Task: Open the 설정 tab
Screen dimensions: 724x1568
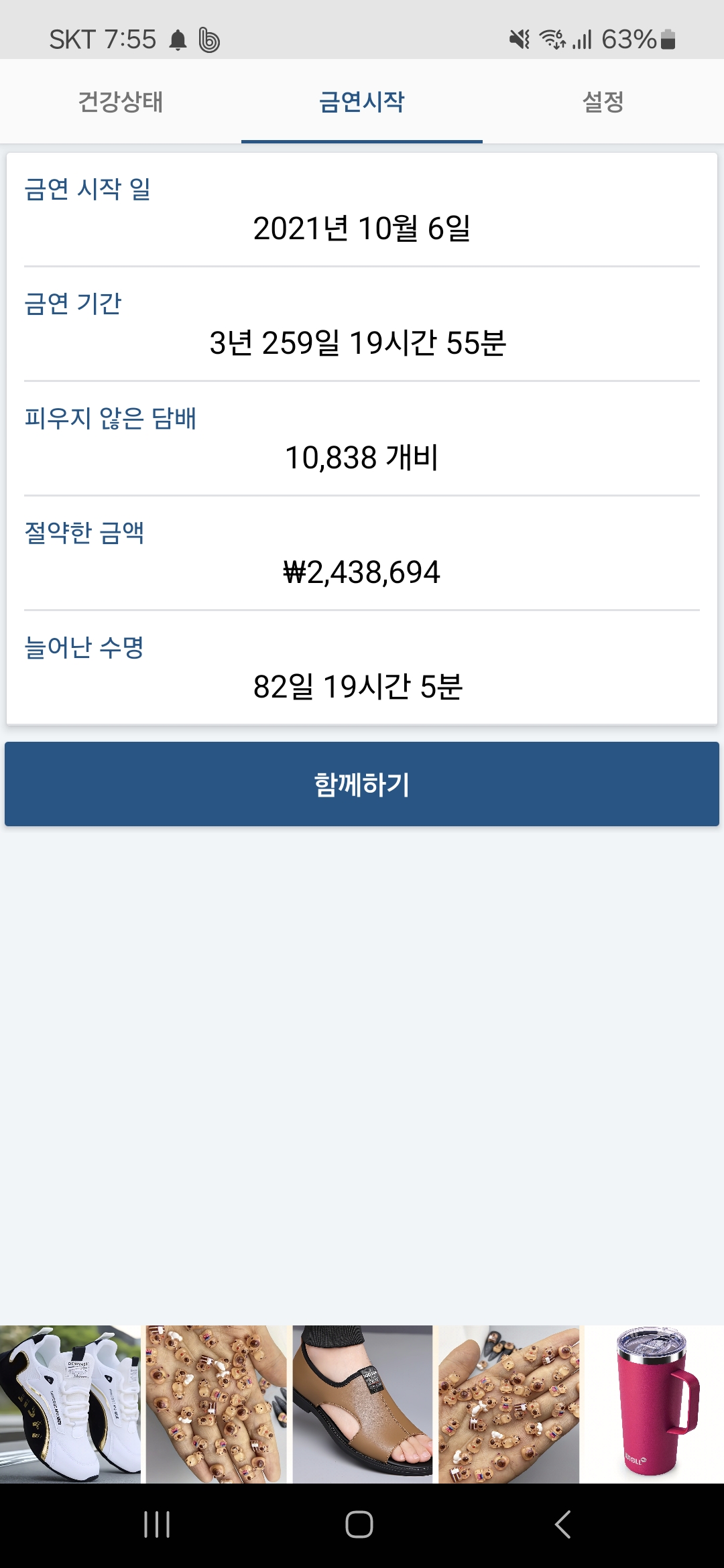Action: click(x=603, y=102)
